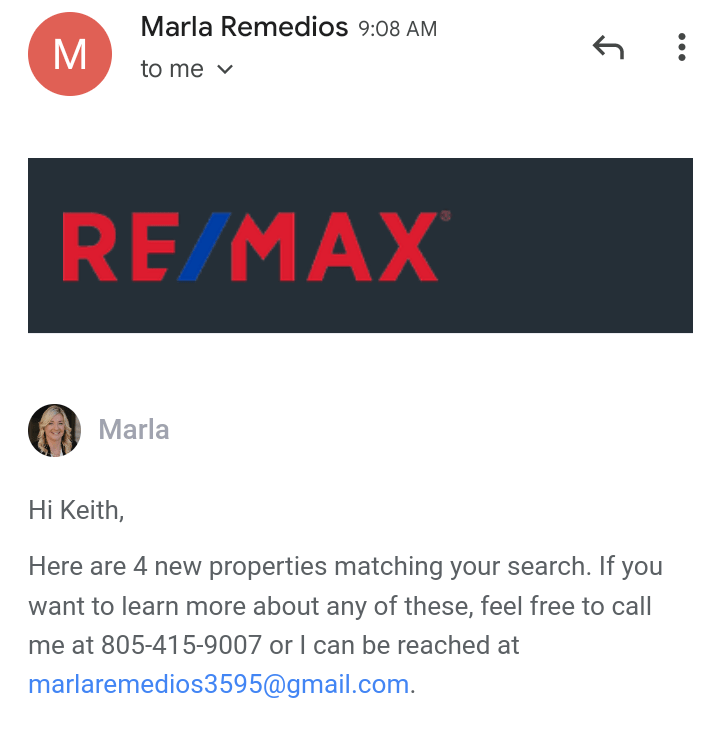The image size is (720, 732).
Task: Reply to Marla Remedios' email
Action: (x=608, y=47)
